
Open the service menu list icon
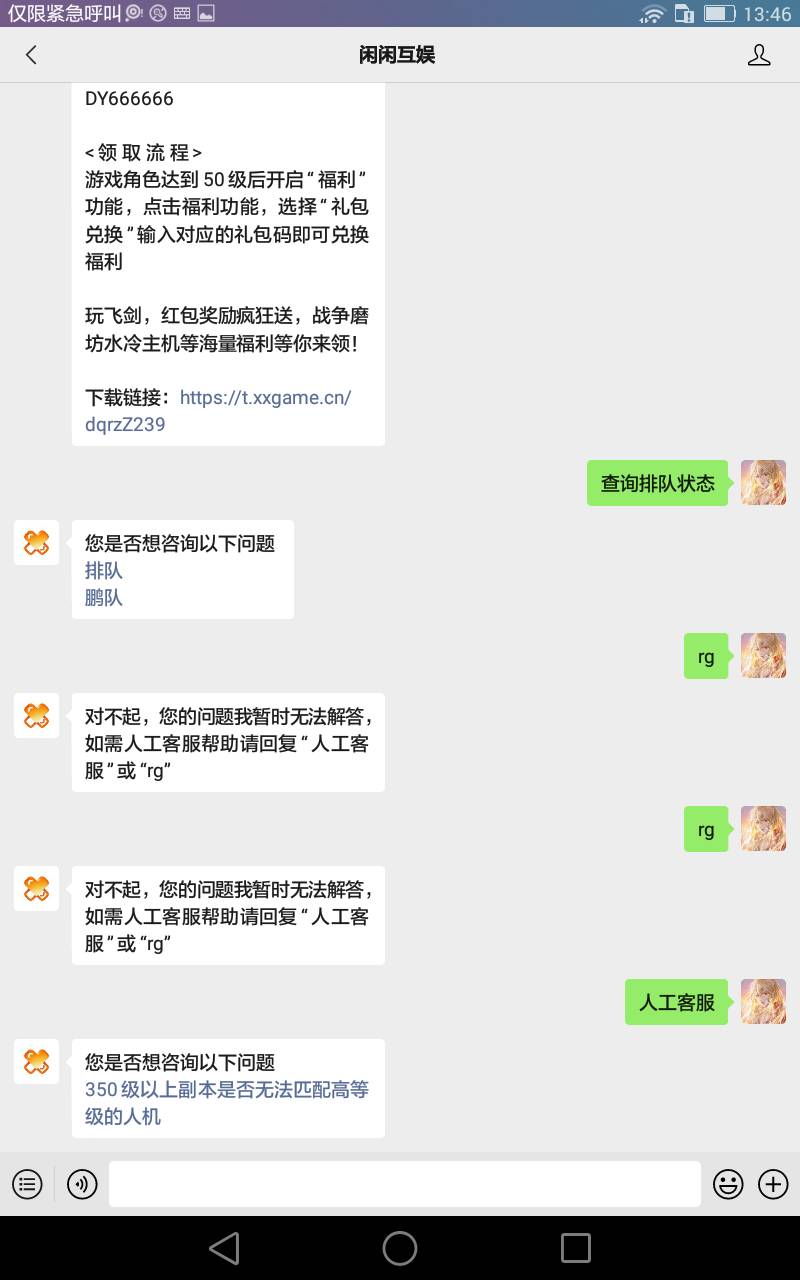27,1185
